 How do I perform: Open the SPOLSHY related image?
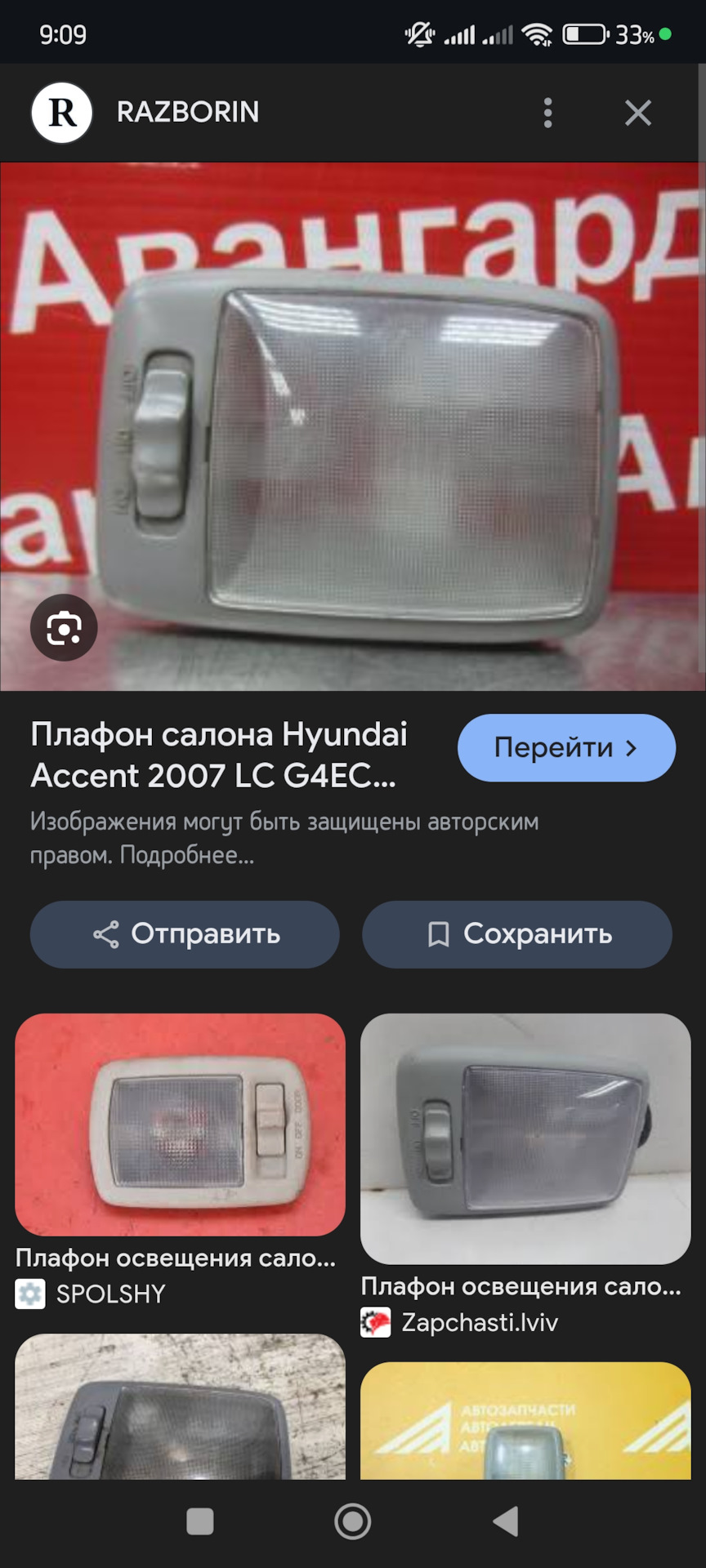tap(180, 1125)
